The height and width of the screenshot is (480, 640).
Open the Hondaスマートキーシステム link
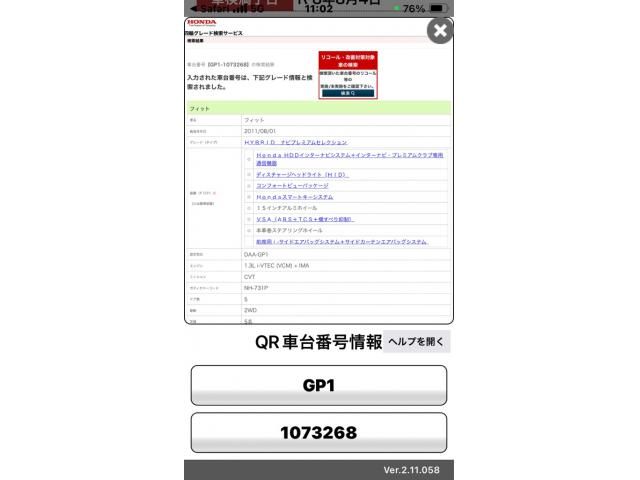point(294,197)
